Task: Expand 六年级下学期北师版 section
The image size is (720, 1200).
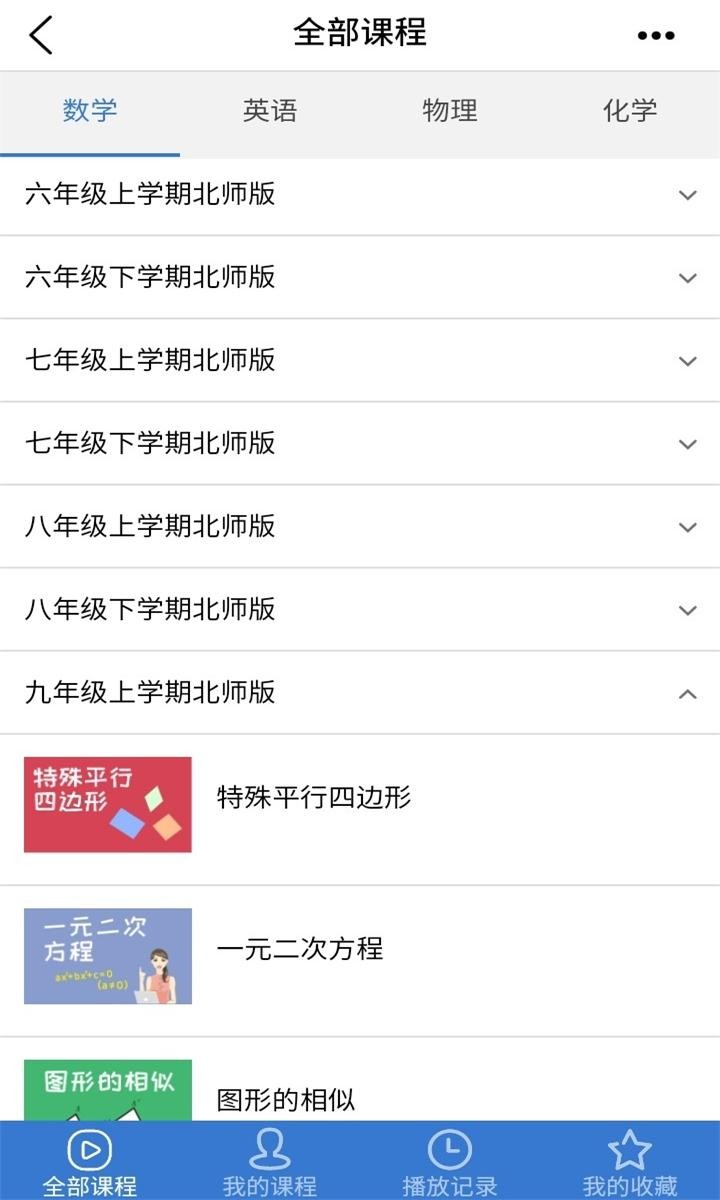Action: tap(360, 279)
